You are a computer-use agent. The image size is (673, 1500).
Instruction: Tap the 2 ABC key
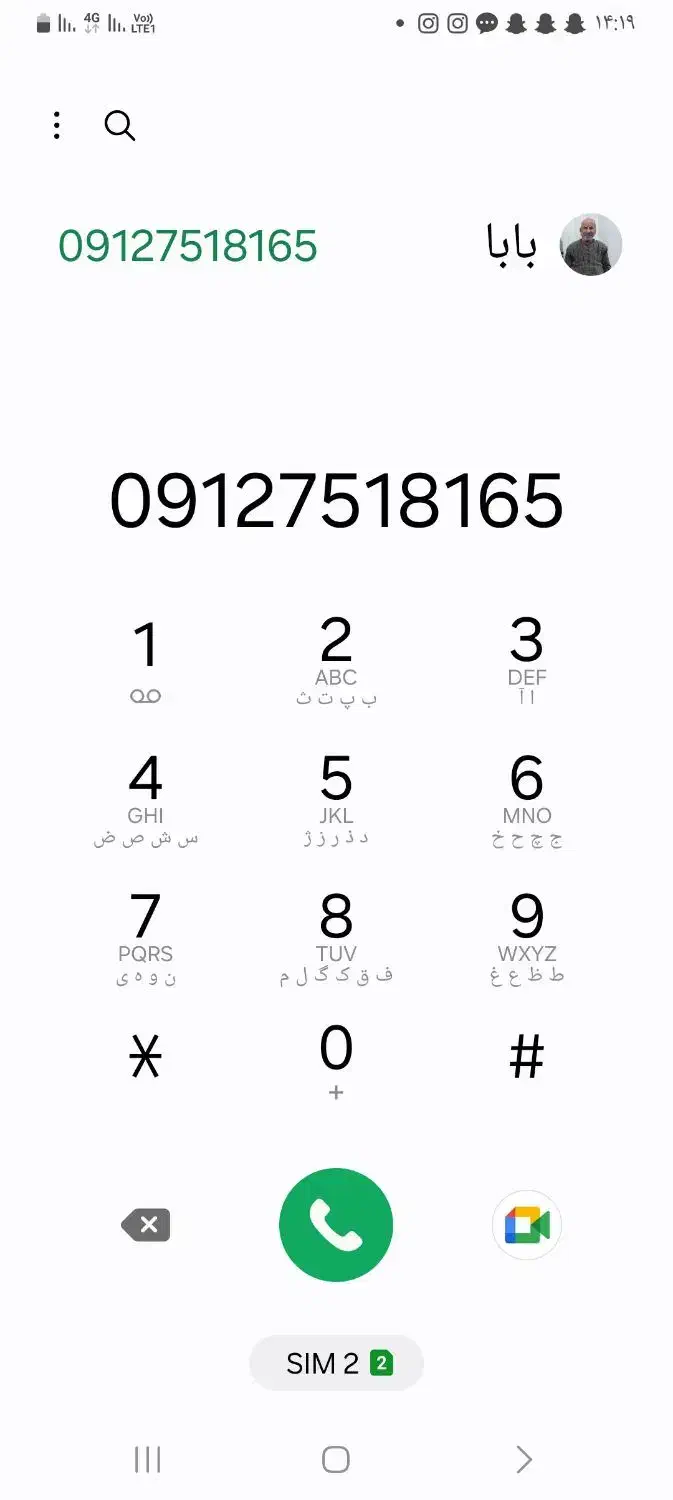point(336,658)
